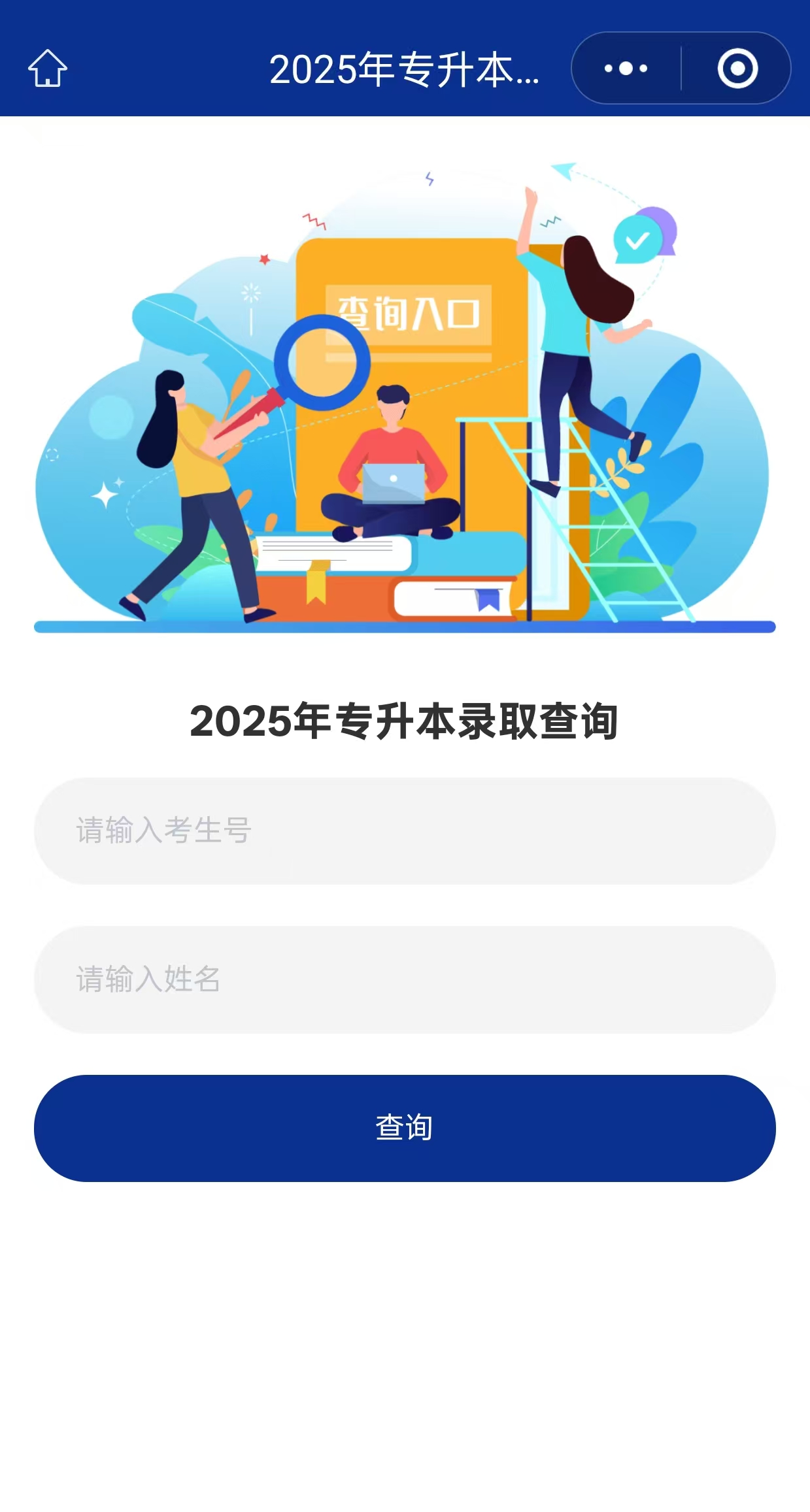Go to the mini program home page

tap(47, 68)
